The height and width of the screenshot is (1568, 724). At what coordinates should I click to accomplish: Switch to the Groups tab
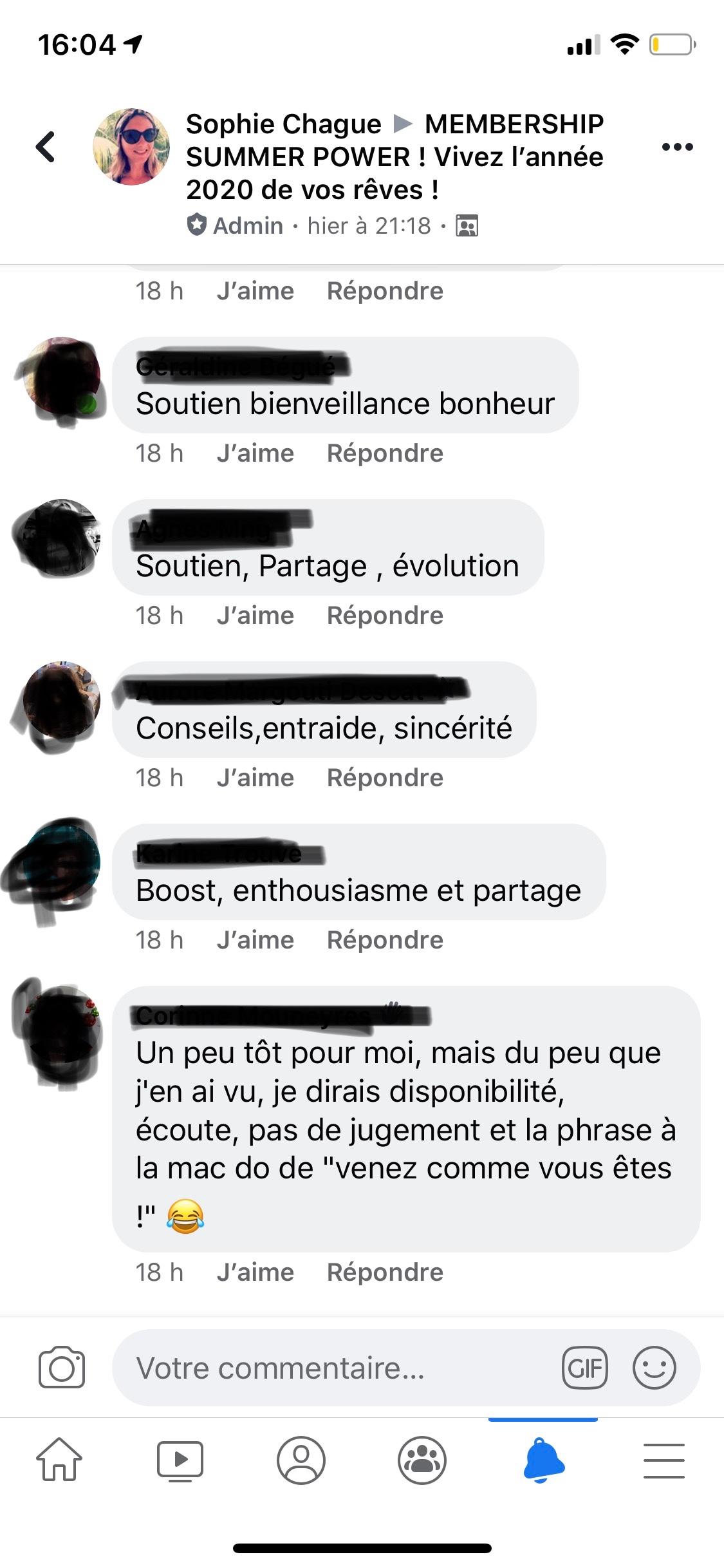pos(422,1460)
